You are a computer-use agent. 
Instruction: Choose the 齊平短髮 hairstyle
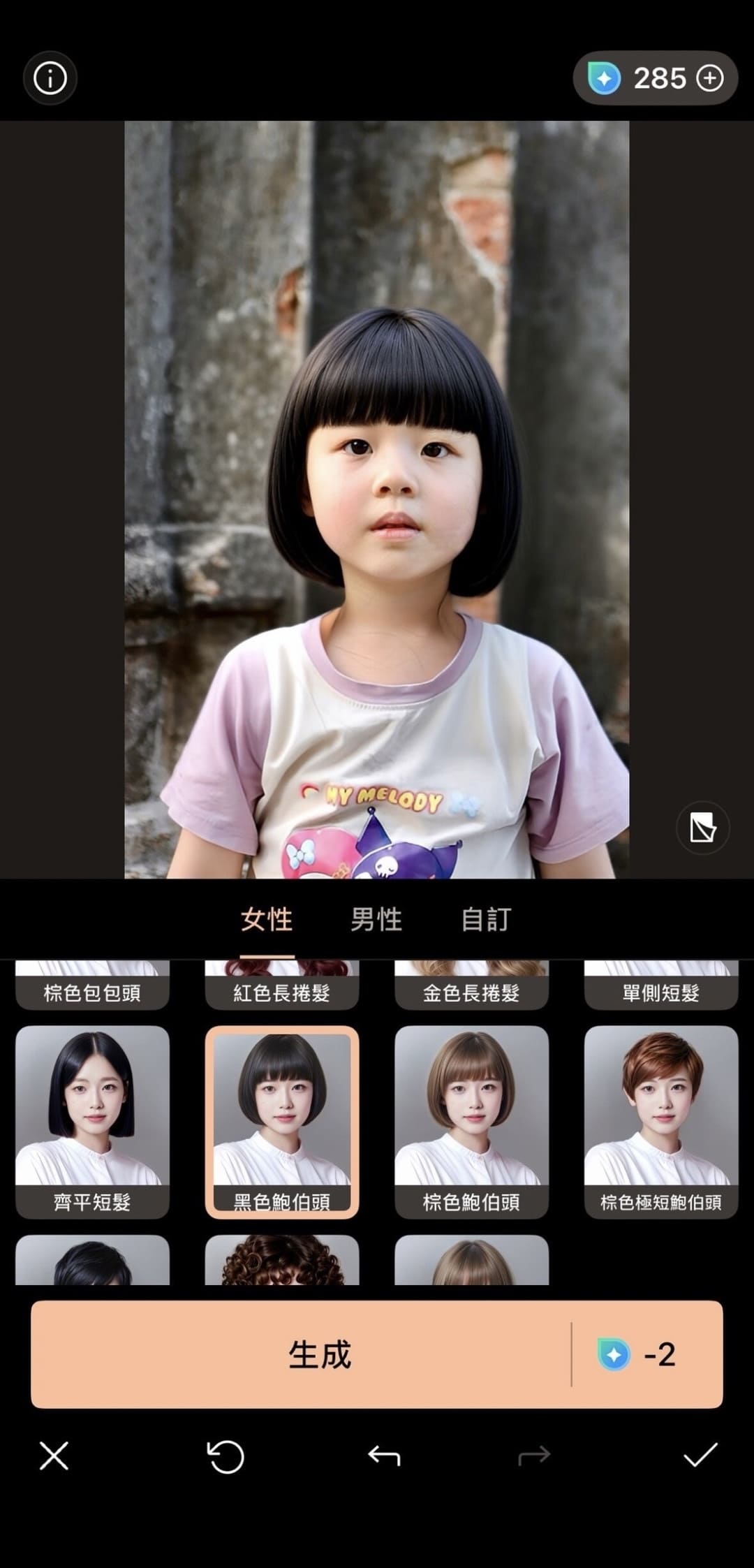92,1122
